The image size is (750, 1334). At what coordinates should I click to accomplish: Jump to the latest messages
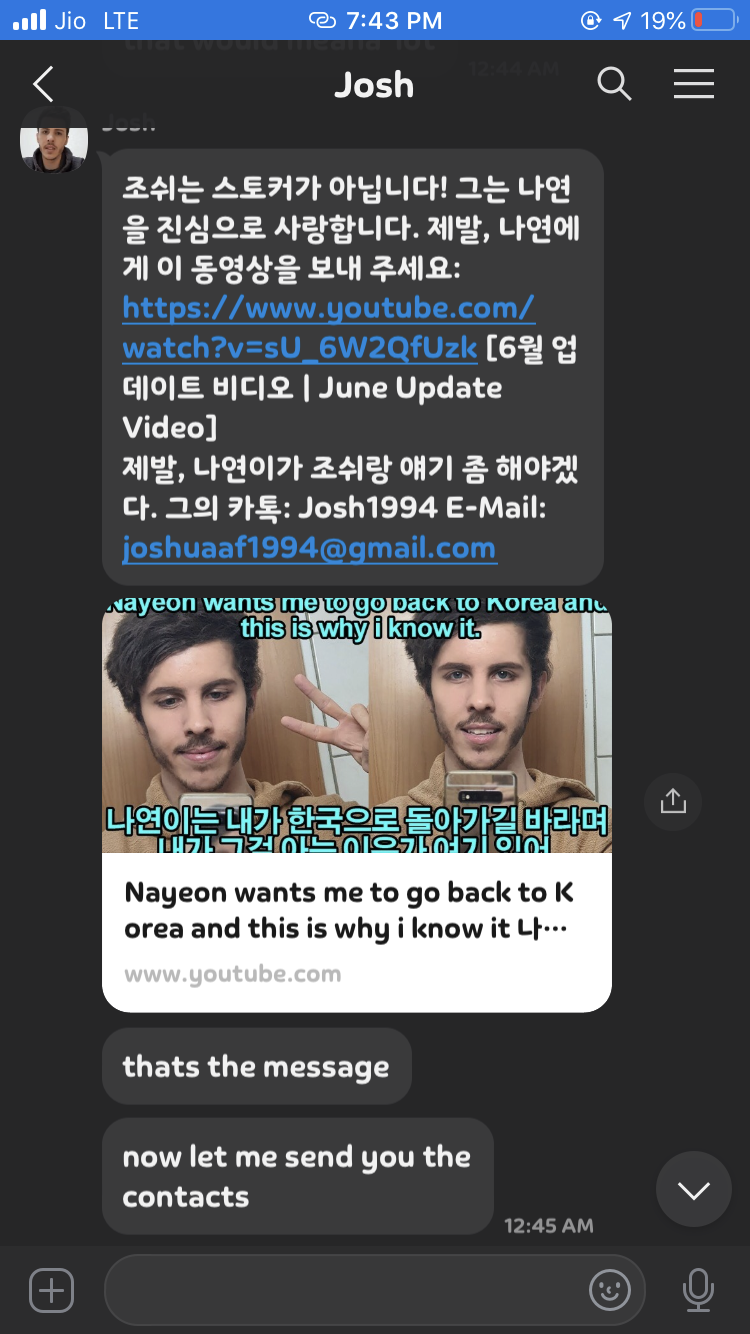pyautogui.click(x=693, y=1189)
